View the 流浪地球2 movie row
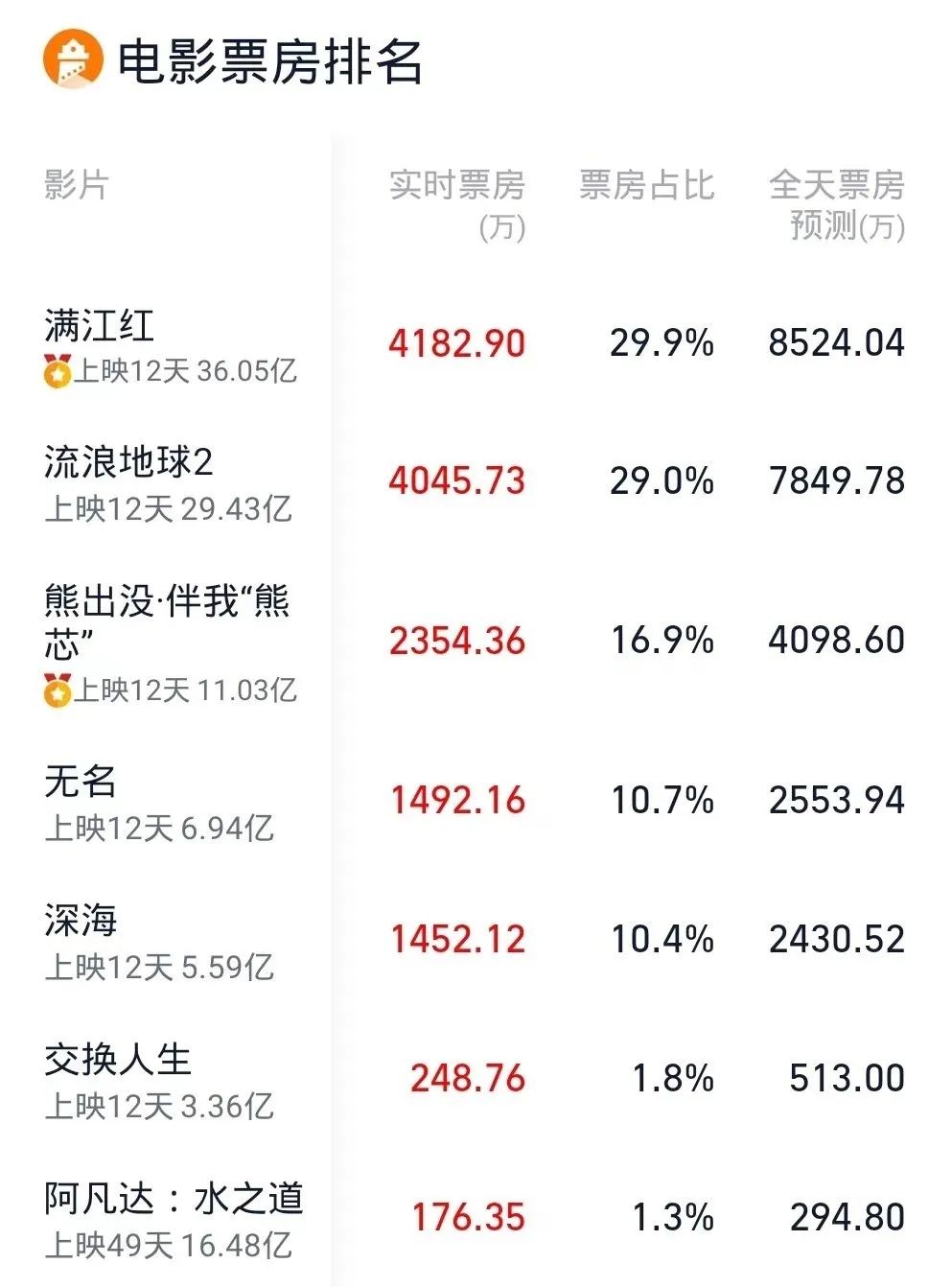 pos(128,463)
